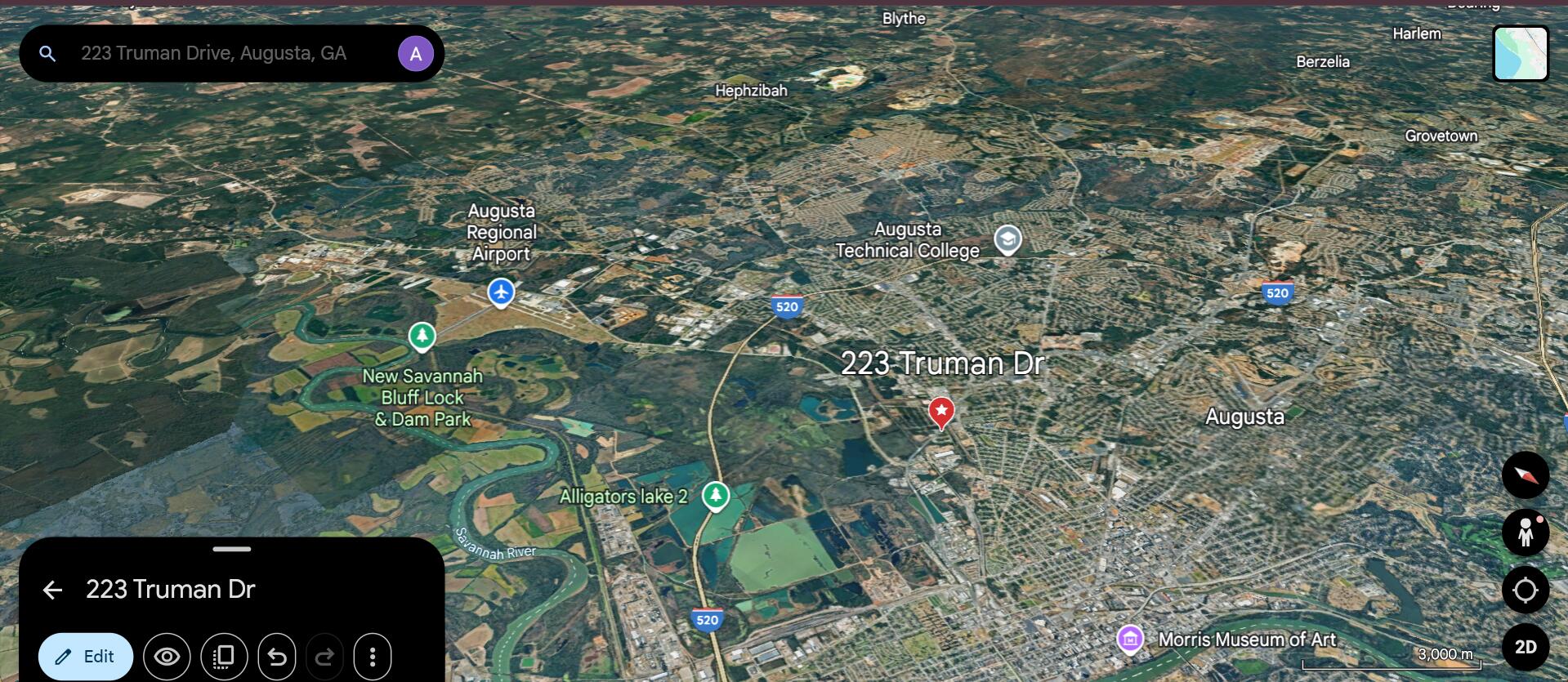Select the red 223 Truman Dr pin
1568x682 pixels.
tap(941, 412)
